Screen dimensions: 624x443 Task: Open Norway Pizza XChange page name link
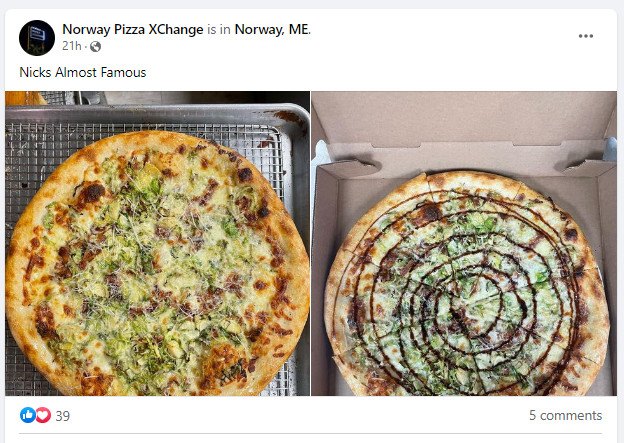[x=132, y=29]
